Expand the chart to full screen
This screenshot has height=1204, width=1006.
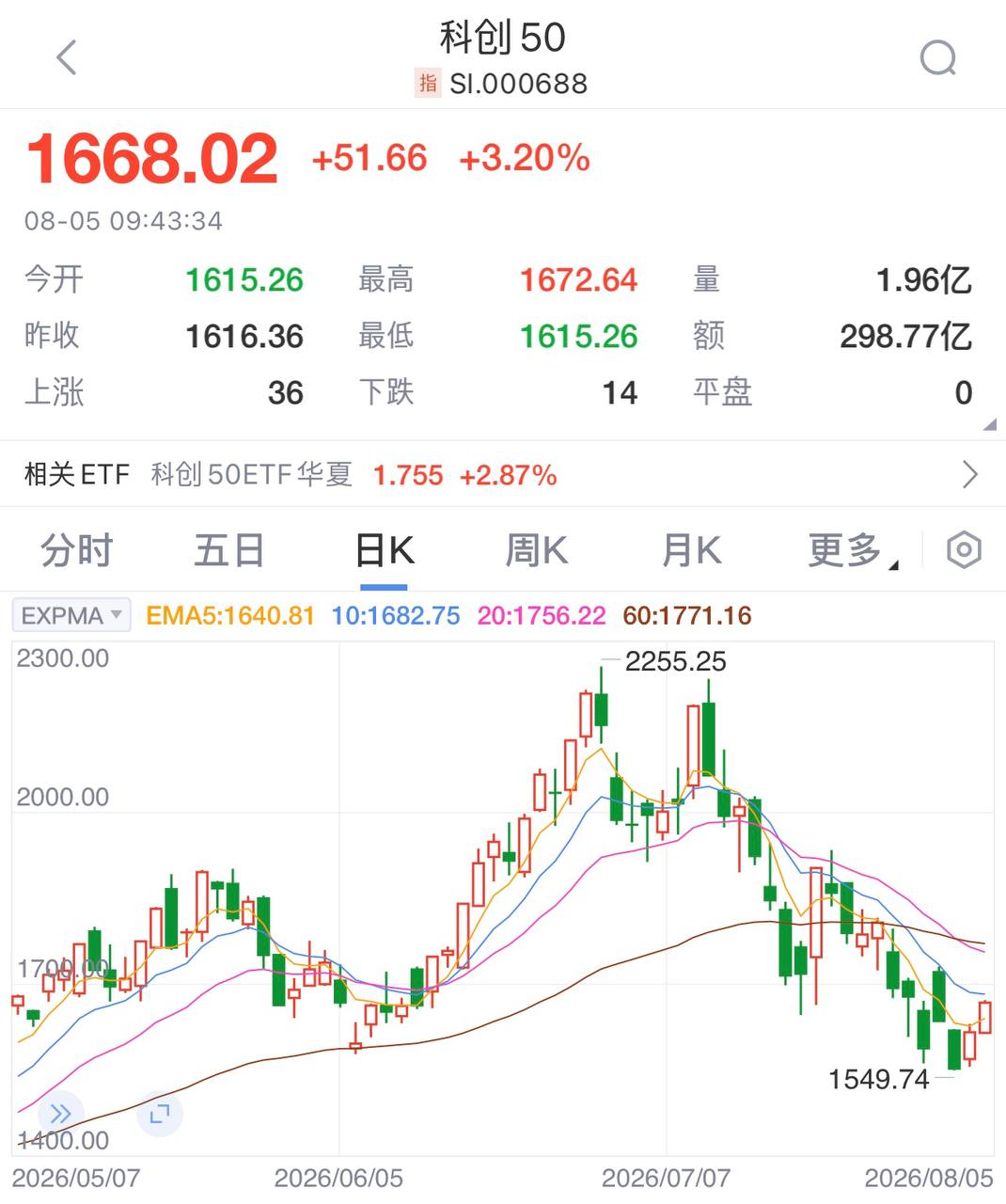pyautogui.click(x=160, y=1115)
